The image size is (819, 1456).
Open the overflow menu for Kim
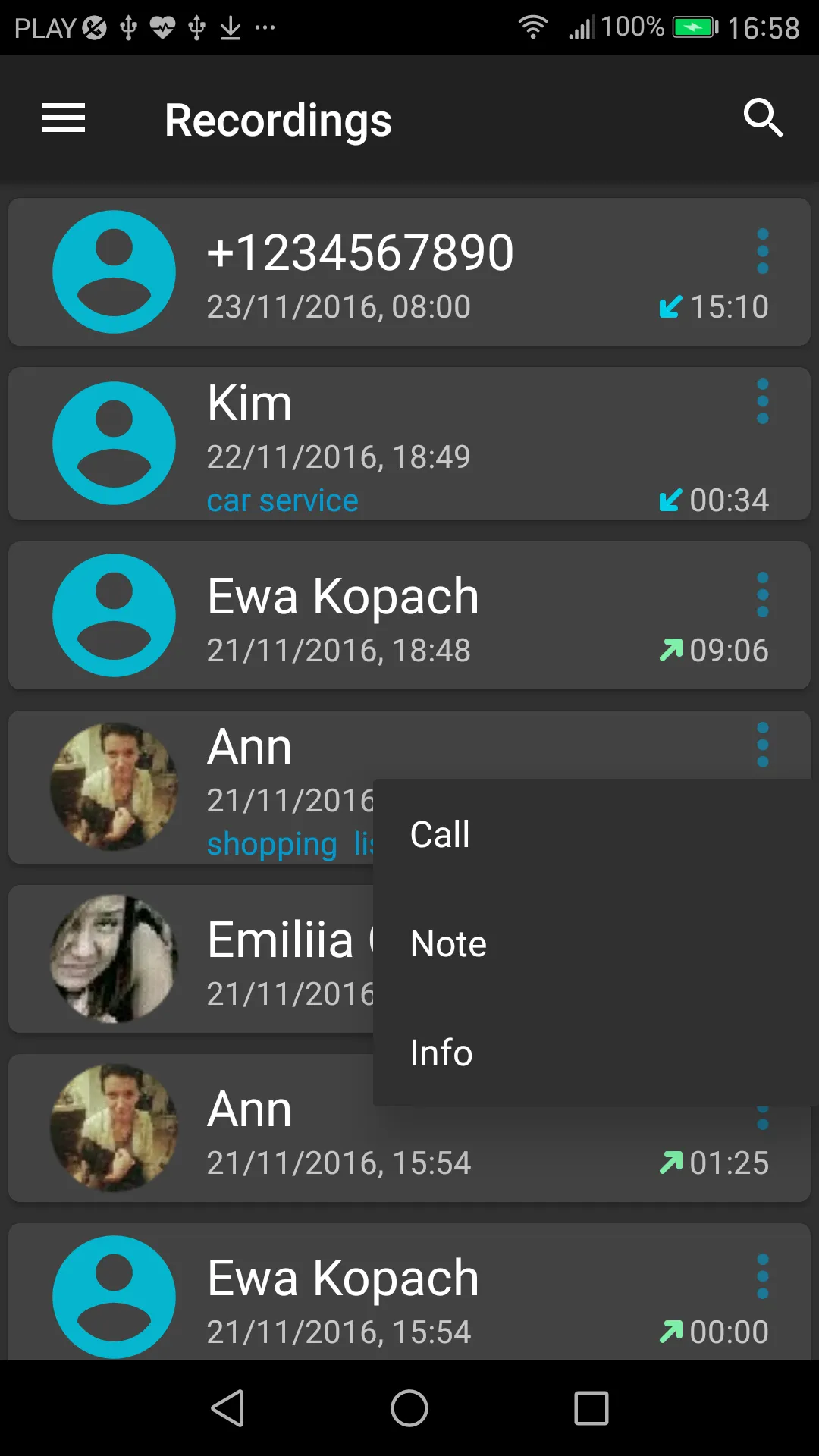point(762,403)
